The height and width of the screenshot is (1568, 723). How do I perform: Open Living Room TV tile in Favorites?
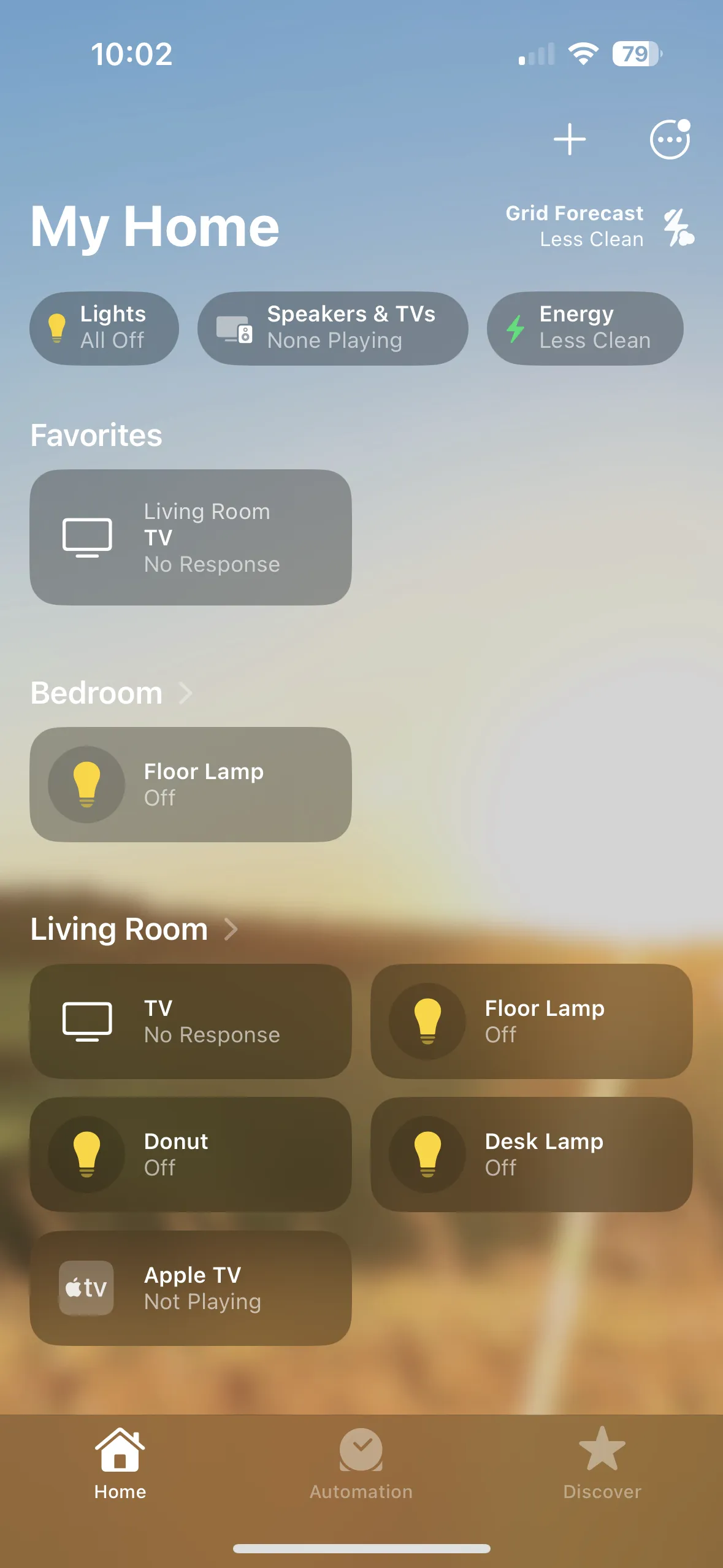[190, 537]
